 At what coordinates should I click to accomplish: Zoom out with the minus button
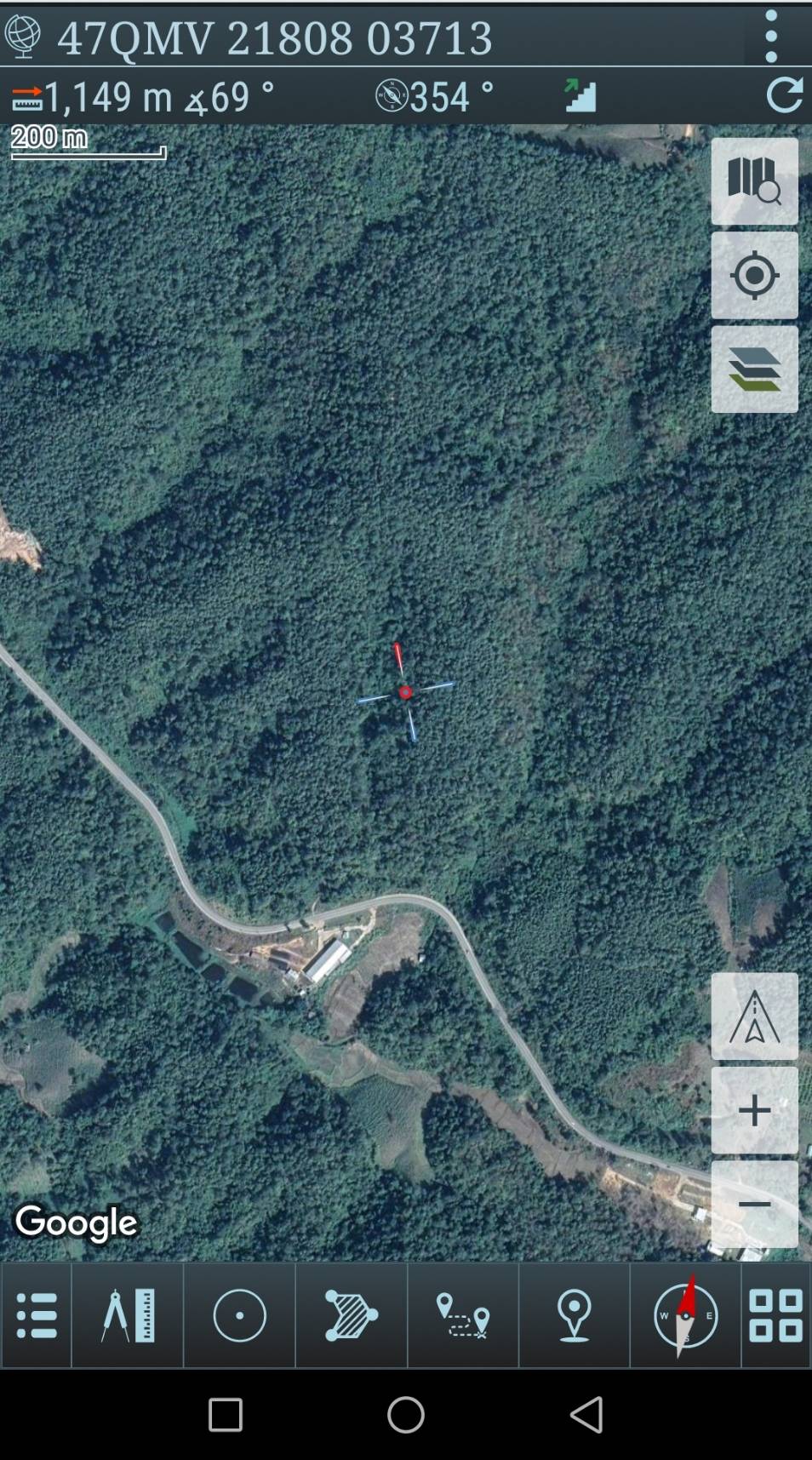pos(754,1205)
